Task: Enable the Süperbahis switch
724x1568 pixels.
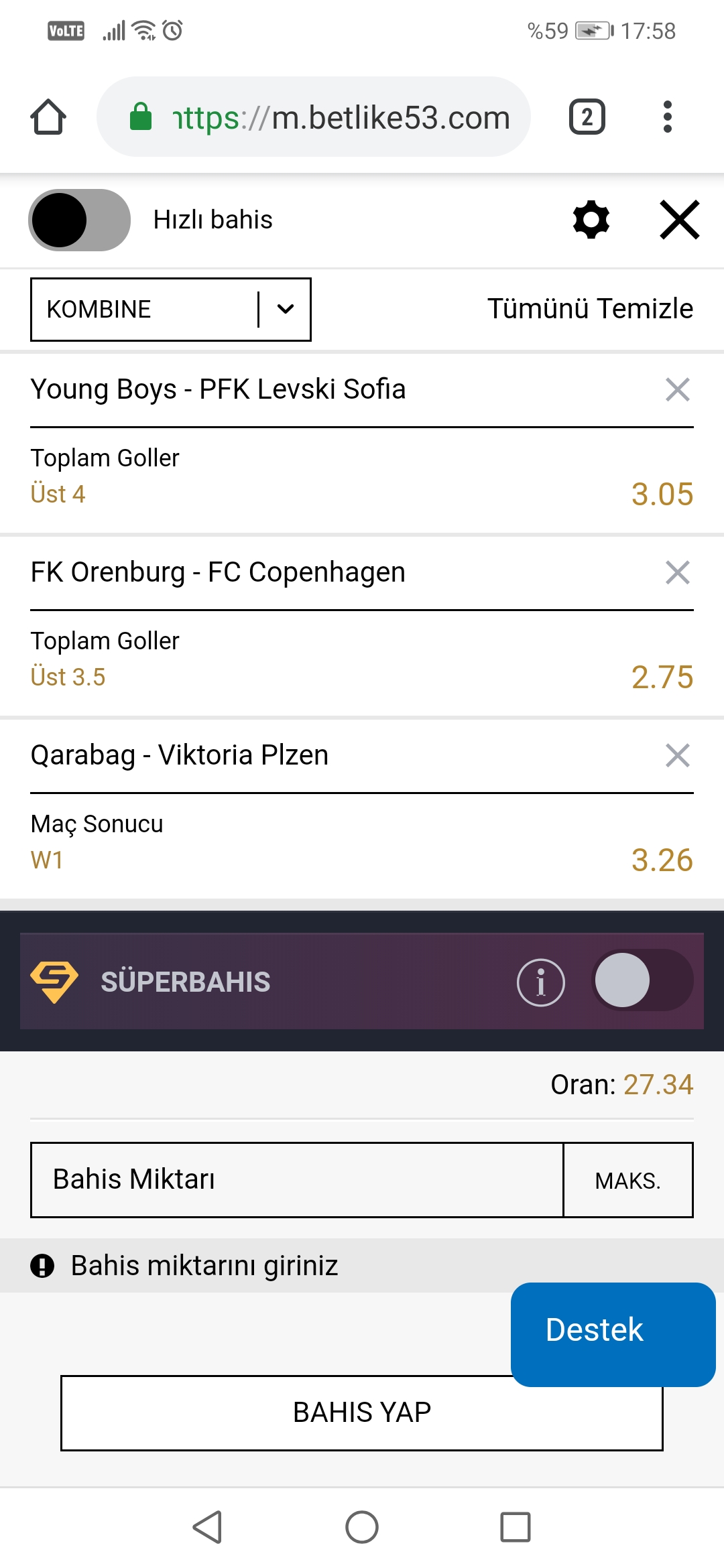Action: (x=642, y=980)
